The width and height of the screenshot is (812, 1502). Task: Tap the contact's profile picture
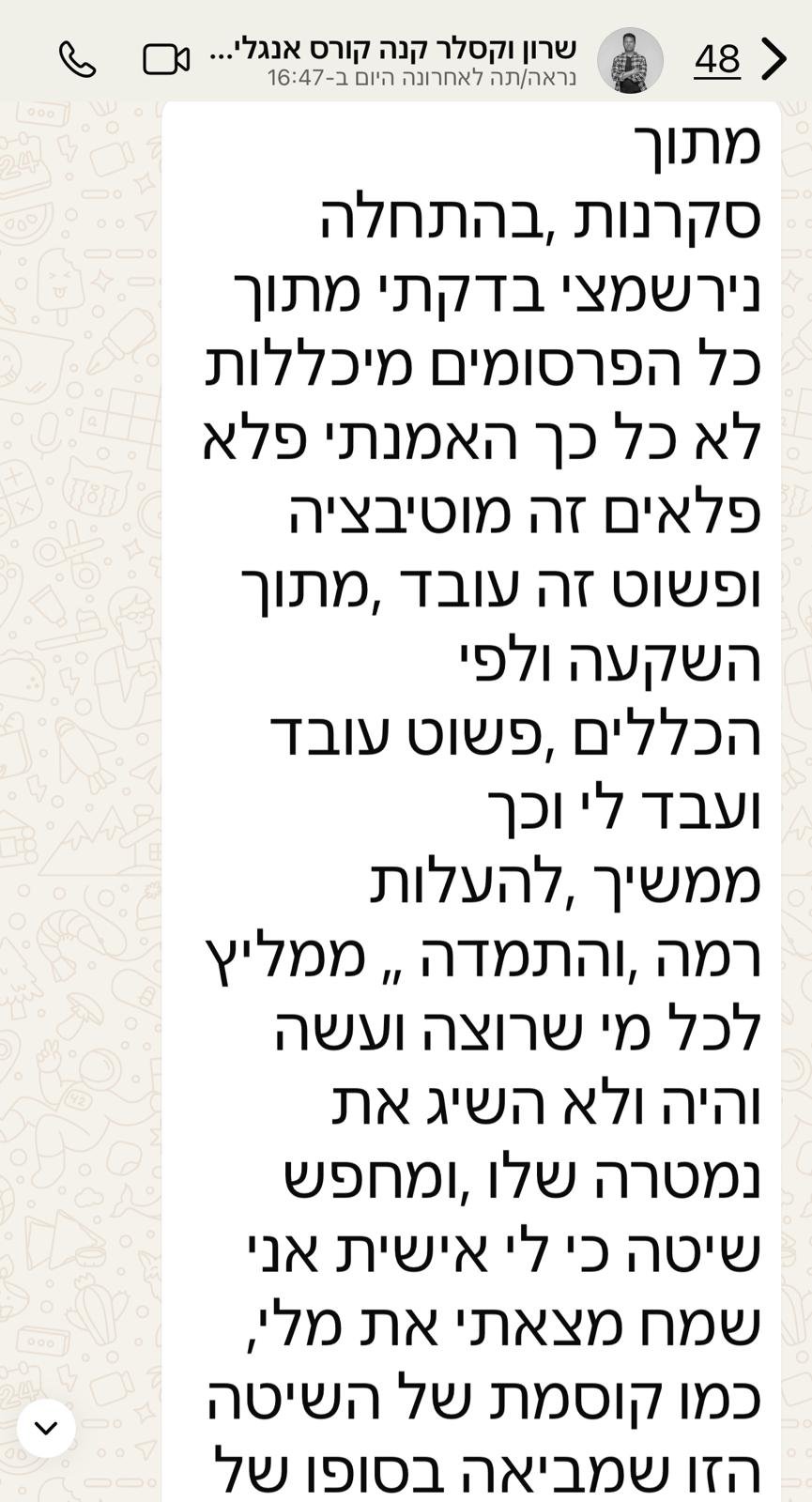[630, 60]
